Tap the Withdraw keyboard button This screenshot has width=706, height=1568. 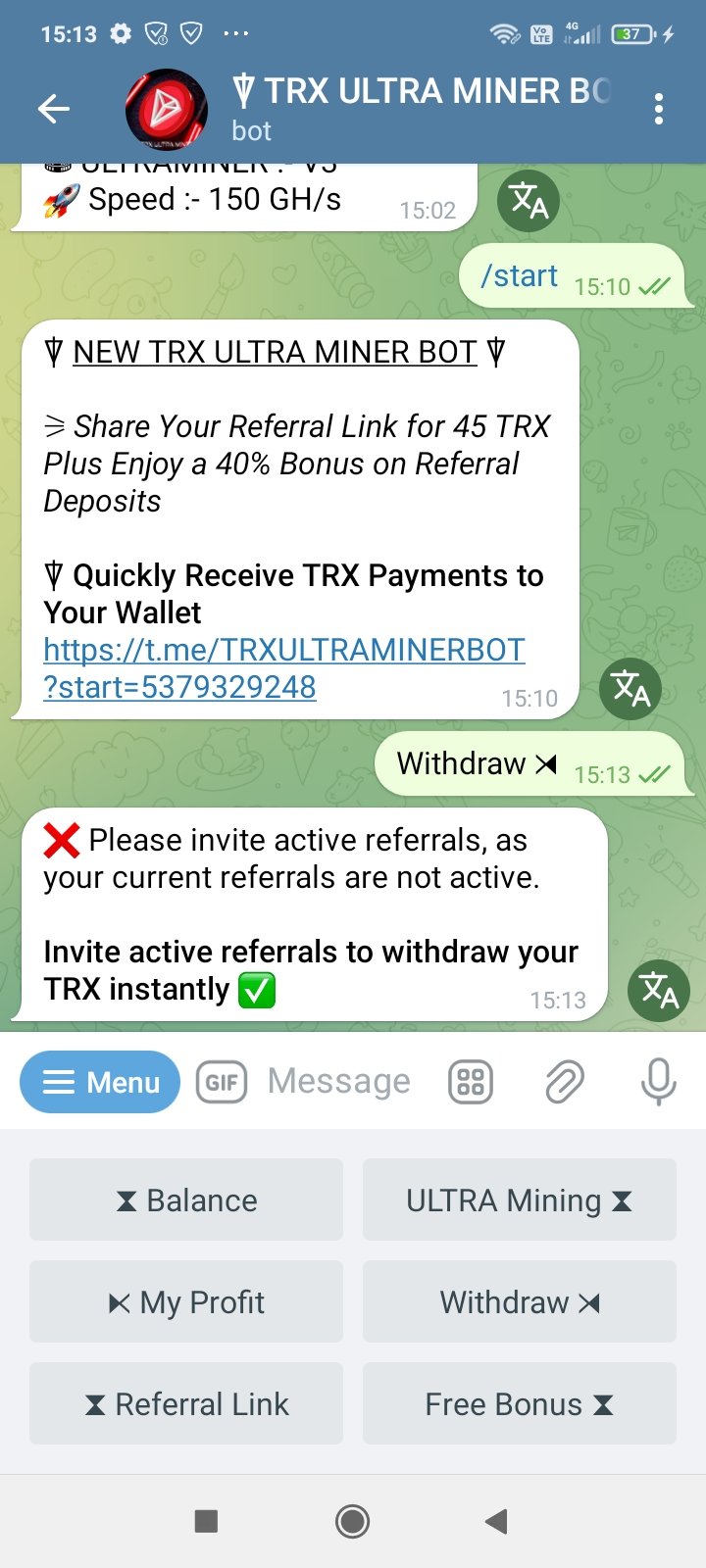(x=520, y=1301)
